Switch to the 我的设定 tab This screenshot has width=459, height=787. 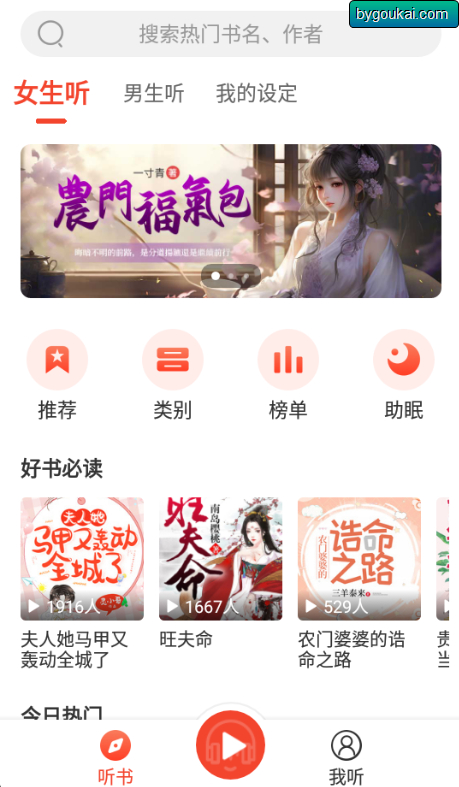tap(256, 93)
